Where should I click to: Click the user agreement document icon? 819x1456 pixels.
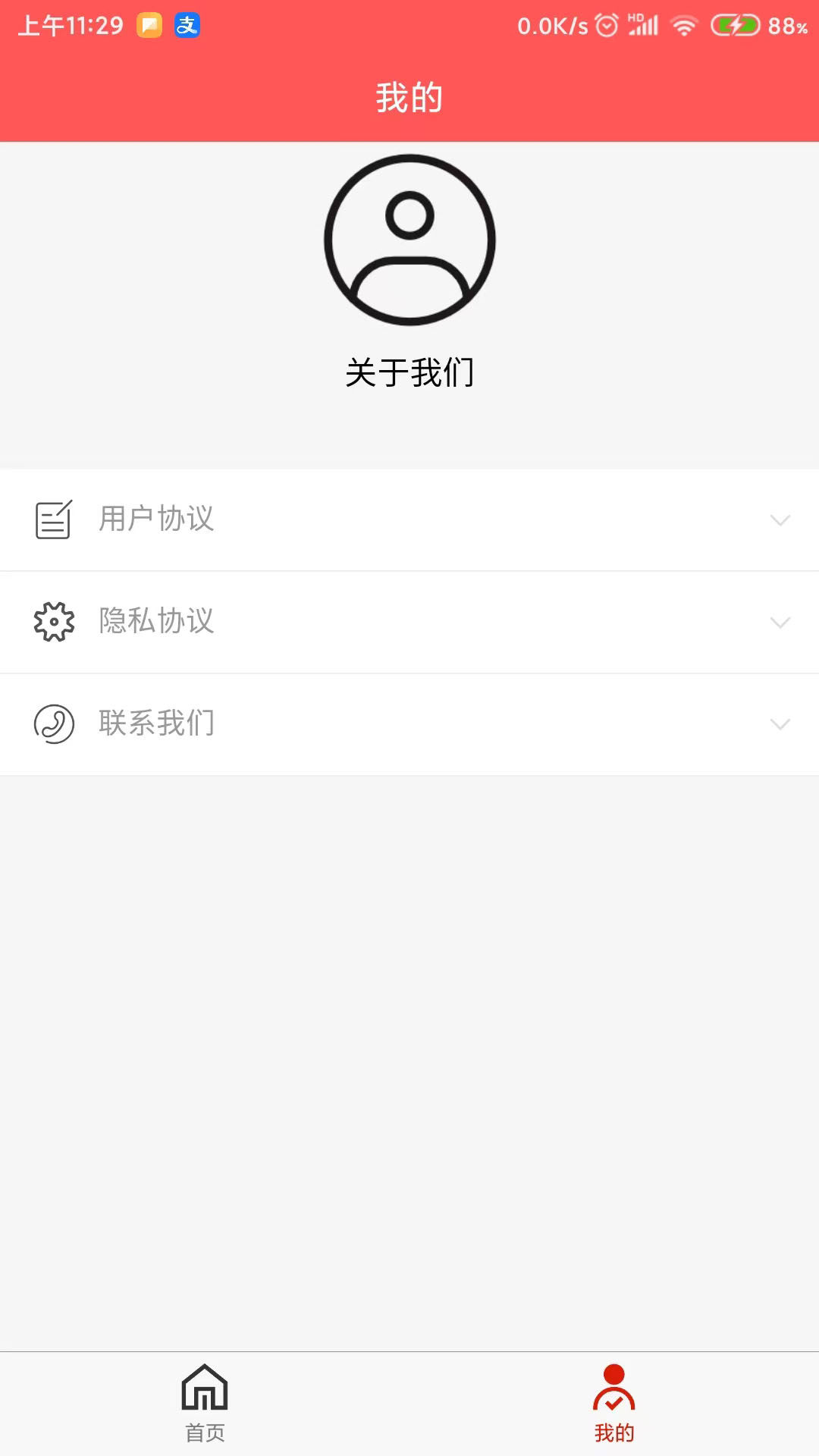click(52, 519)
